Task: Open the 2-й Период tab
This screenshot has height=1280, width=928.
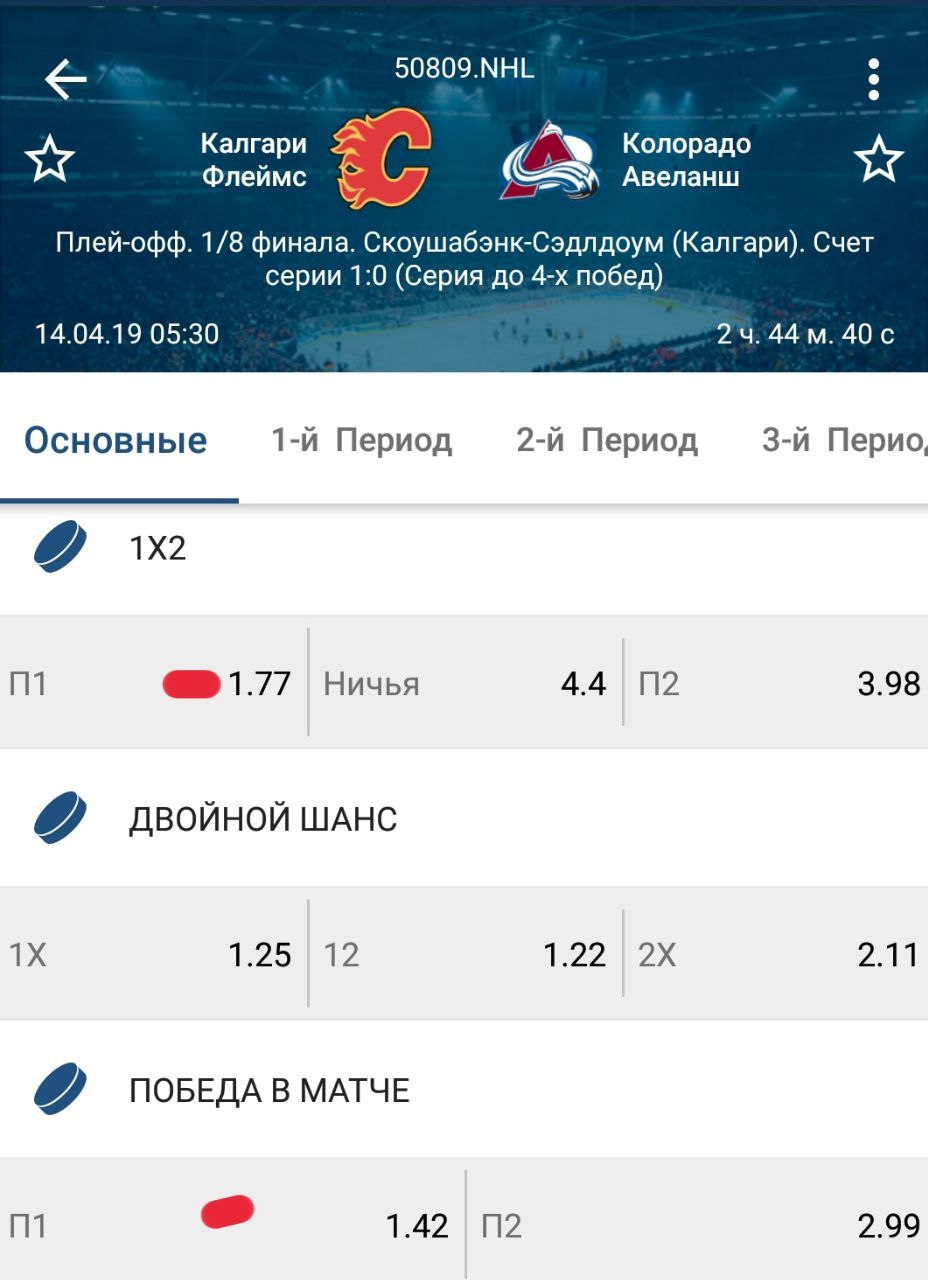Action: (x=606, y=440)
